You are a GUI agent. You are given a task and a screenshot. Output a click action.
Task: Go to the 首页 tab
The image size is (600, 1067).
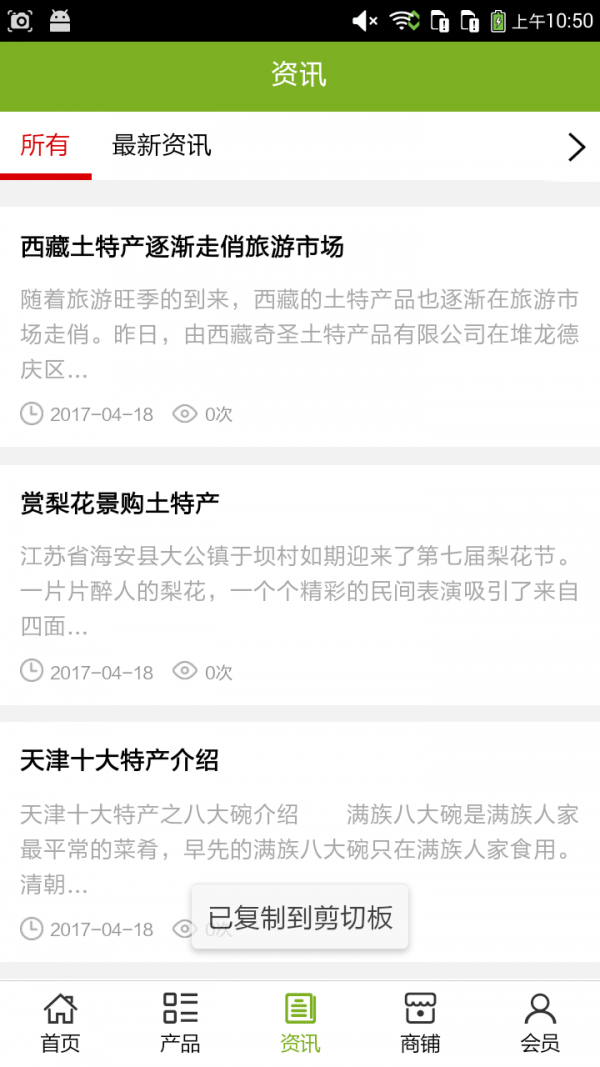(60, 1023)
